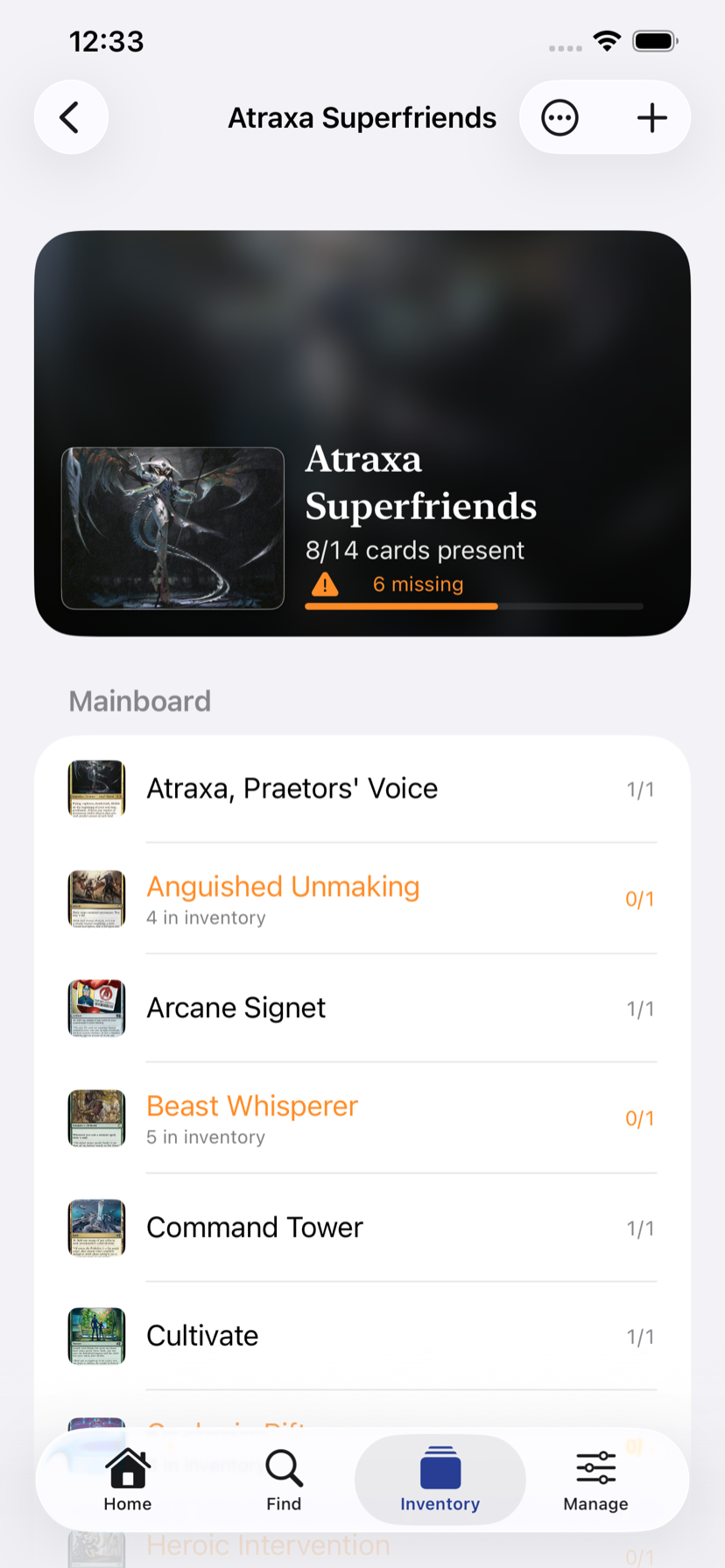Screen dimensions: 725x1568
Task: Open the Inventory tab
Action: [440, 1480]
